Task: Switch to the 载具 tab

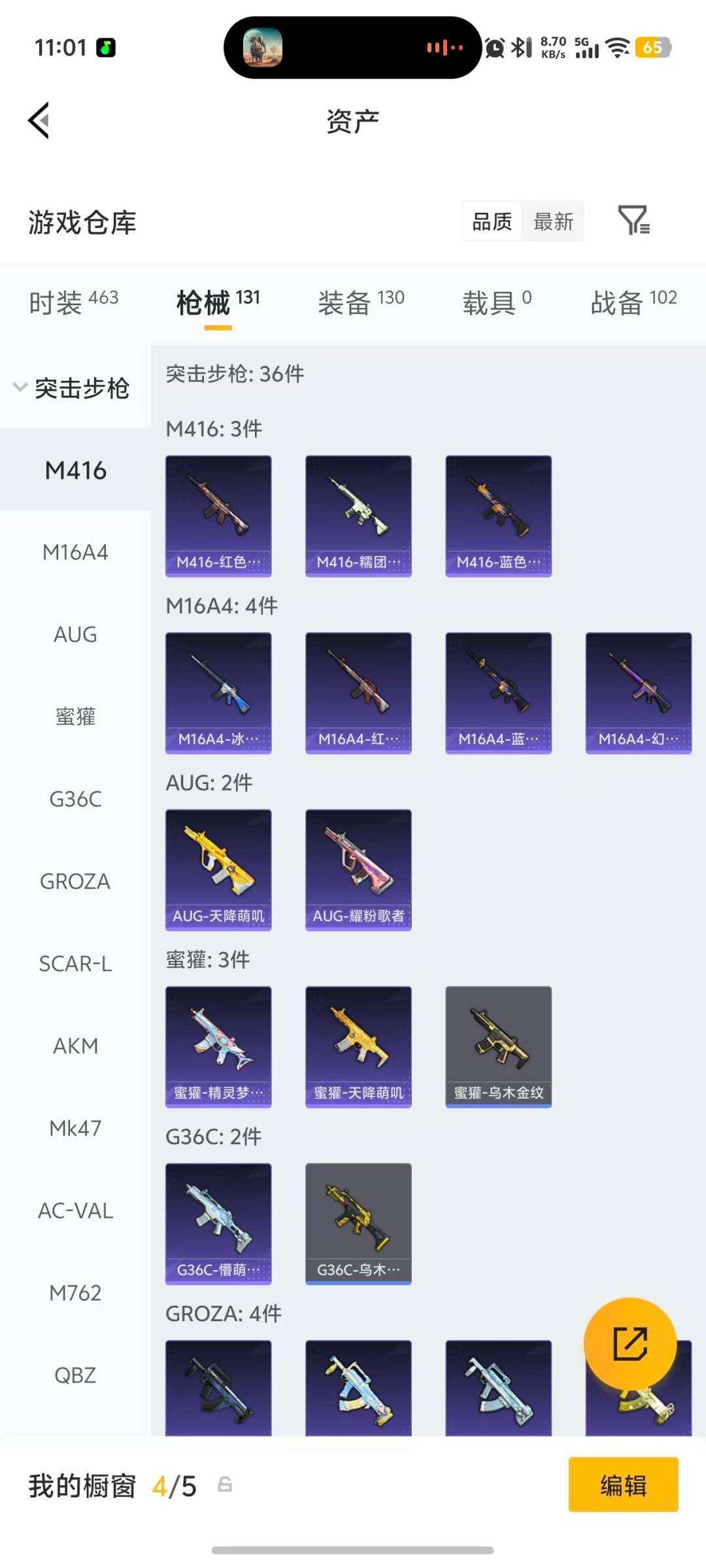Action: pos(497,302)
